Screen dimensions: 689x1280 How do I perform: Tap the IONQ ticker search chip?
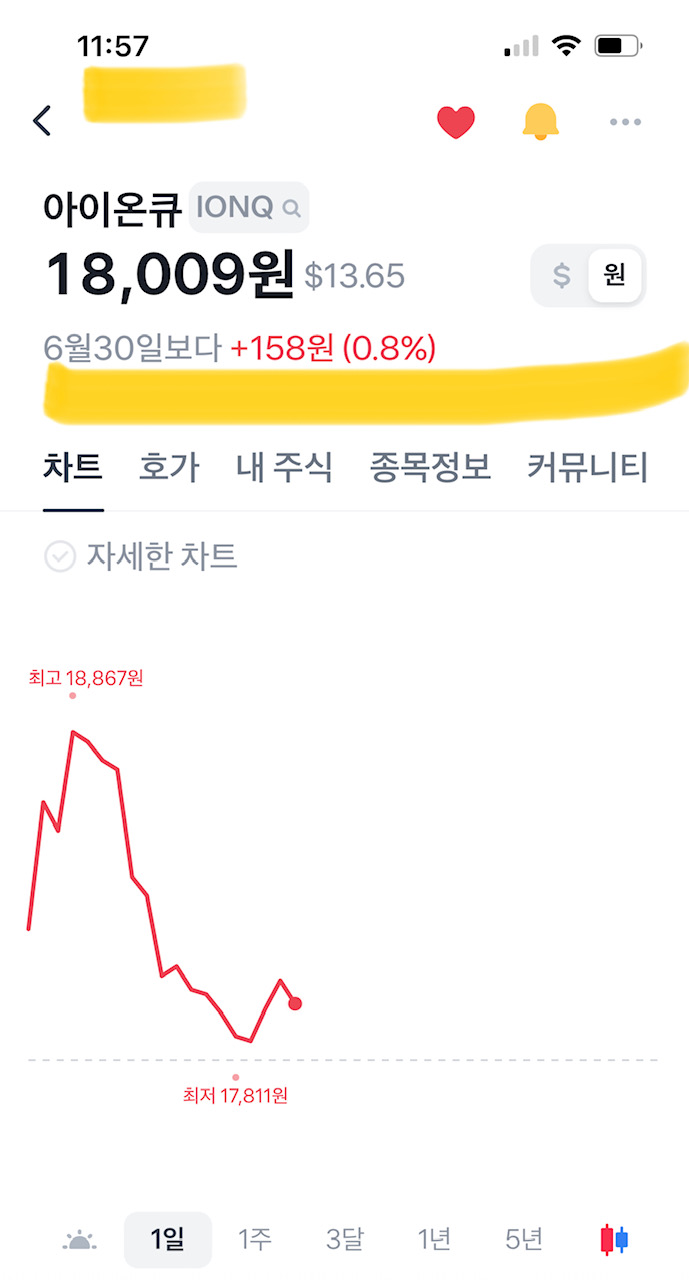(249, 208)
